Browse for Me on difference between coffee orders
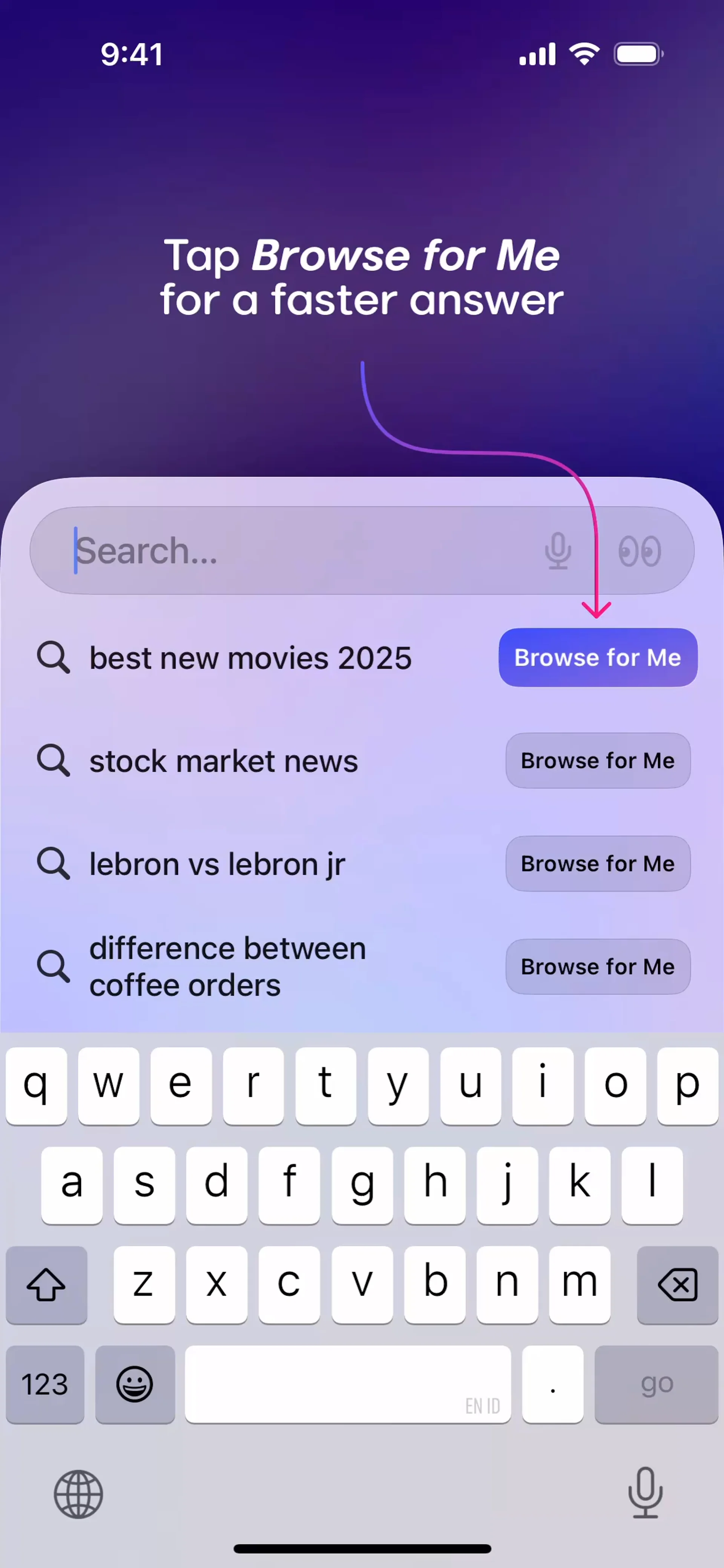Viewport: 724px width, 1568px height. [597, 967]
